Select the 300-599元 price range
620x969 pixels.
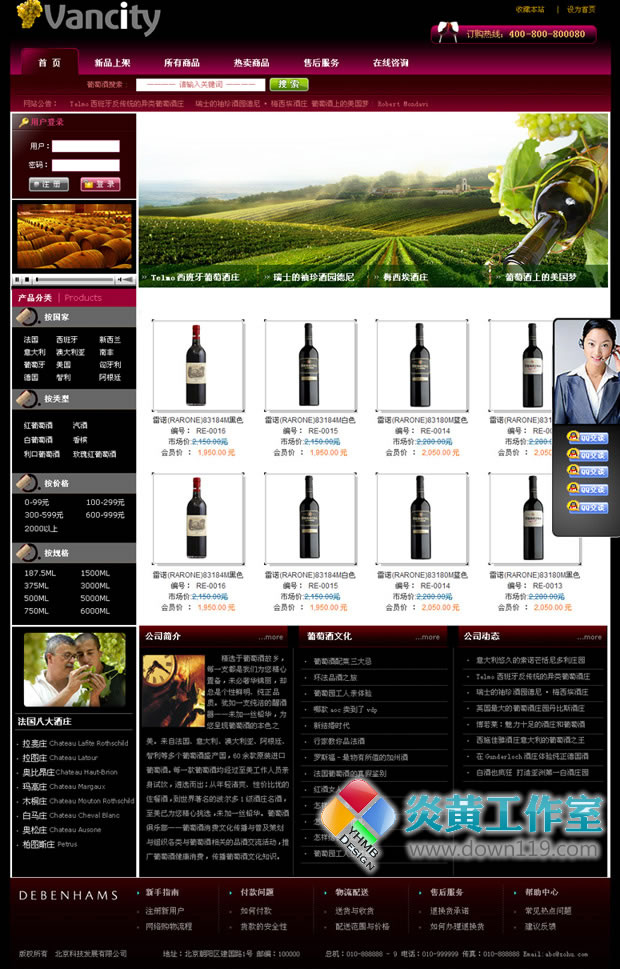(x=44, y=515)
